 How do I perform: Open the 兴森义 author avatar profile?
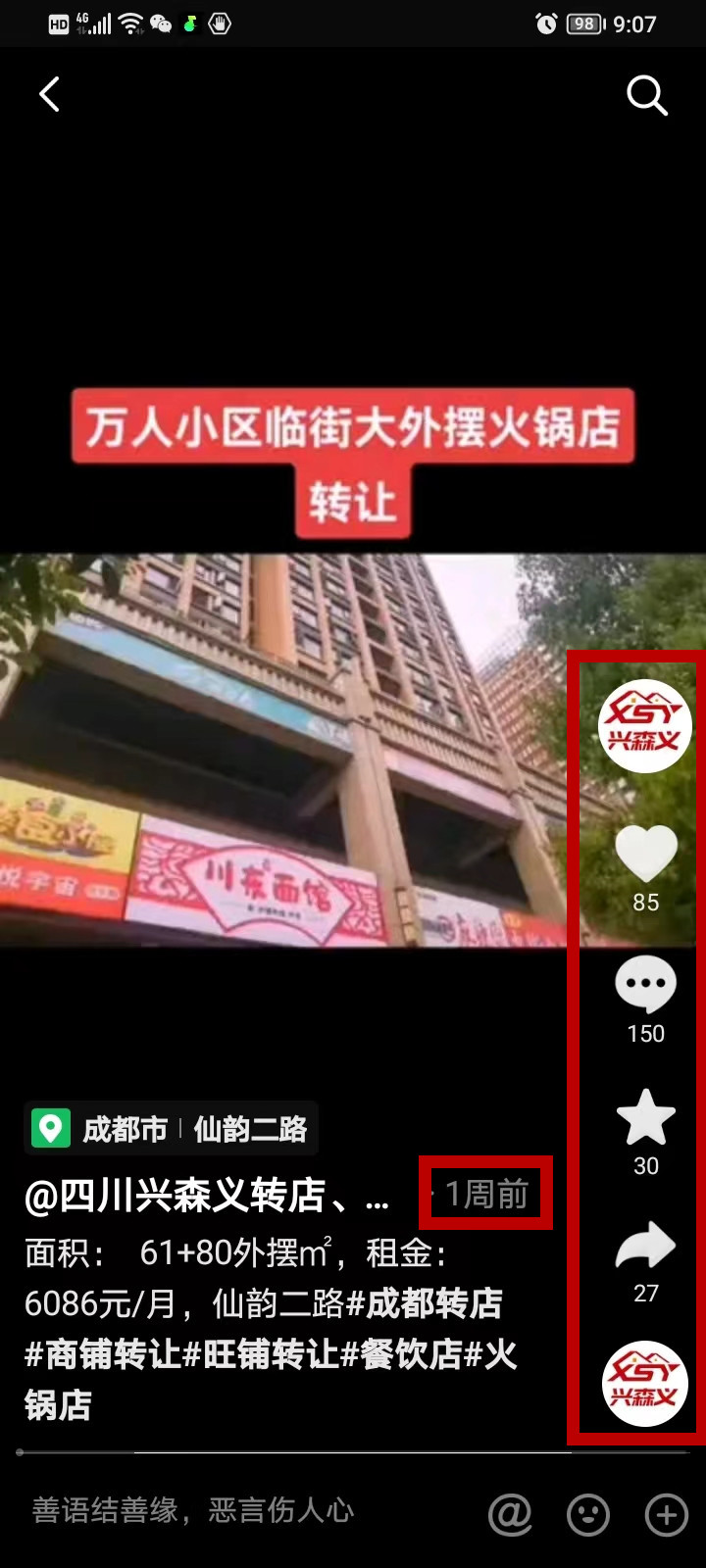[645, 726]
